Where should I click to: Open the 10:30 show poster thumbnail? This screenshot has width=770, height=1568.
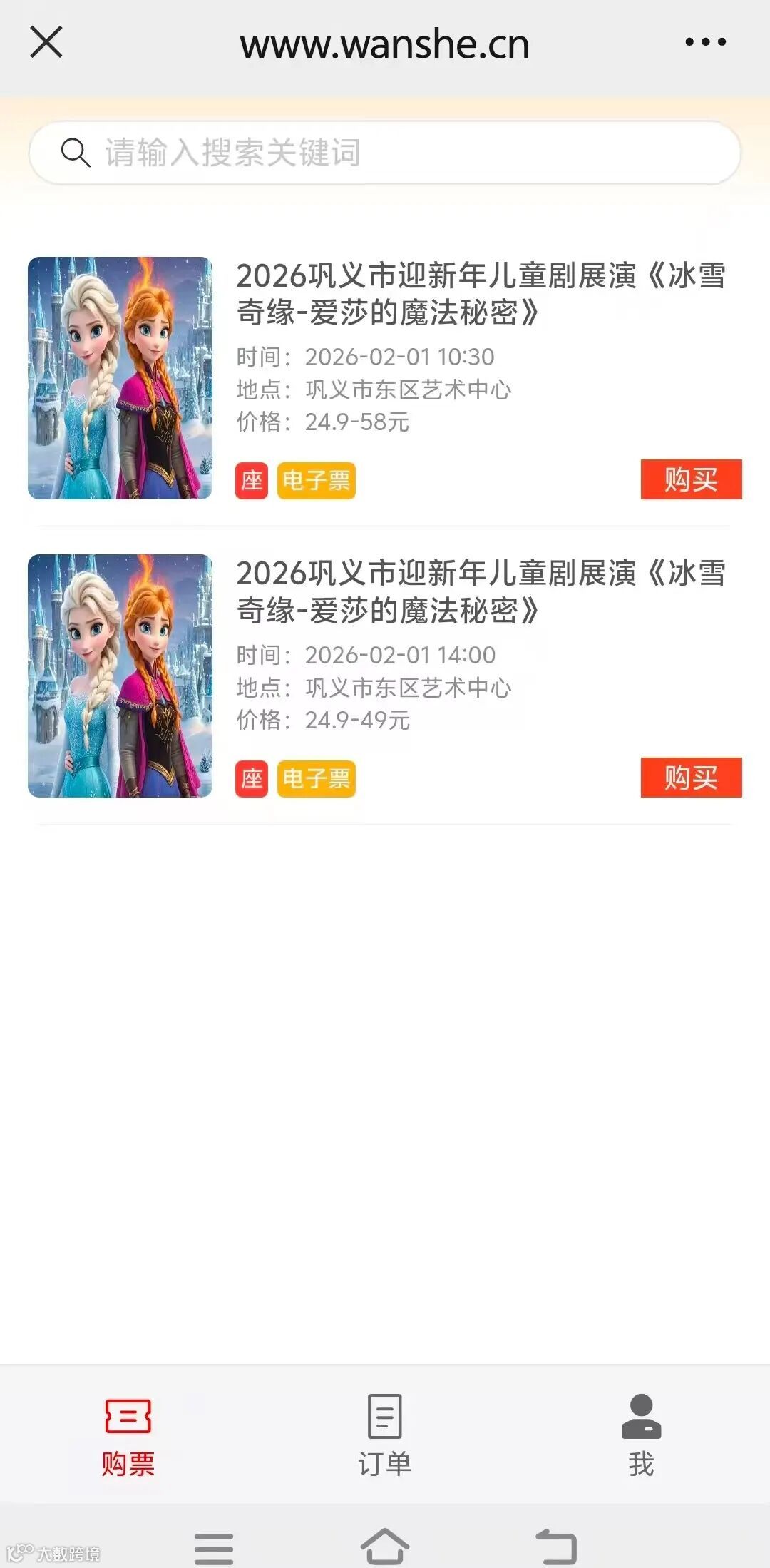click(x=120, y=378)
